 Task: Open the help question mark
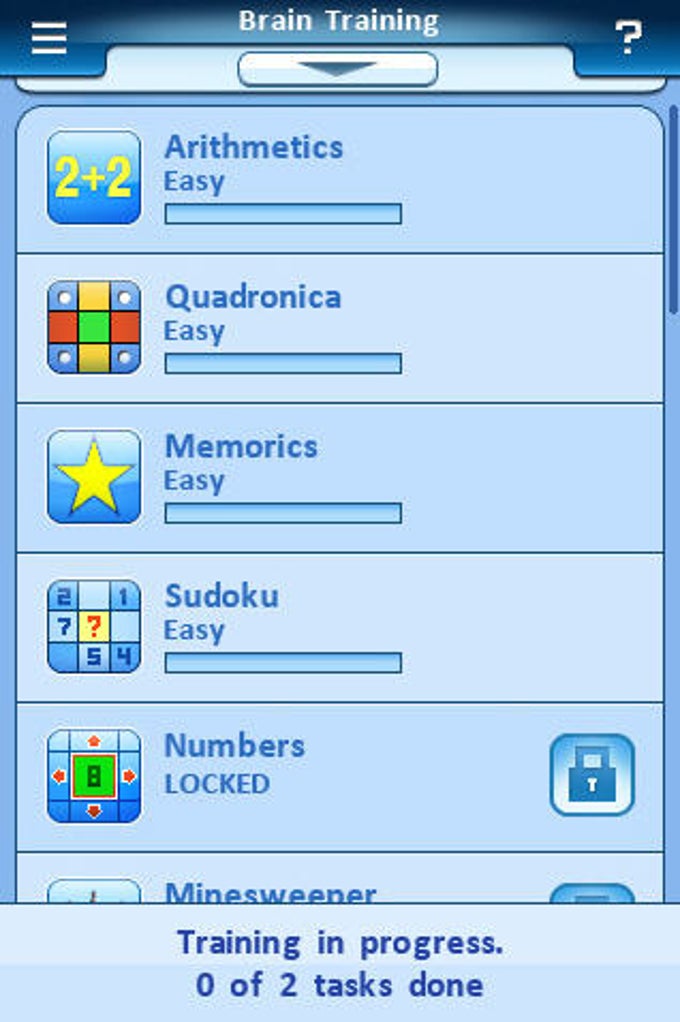(x=628, y=39)
